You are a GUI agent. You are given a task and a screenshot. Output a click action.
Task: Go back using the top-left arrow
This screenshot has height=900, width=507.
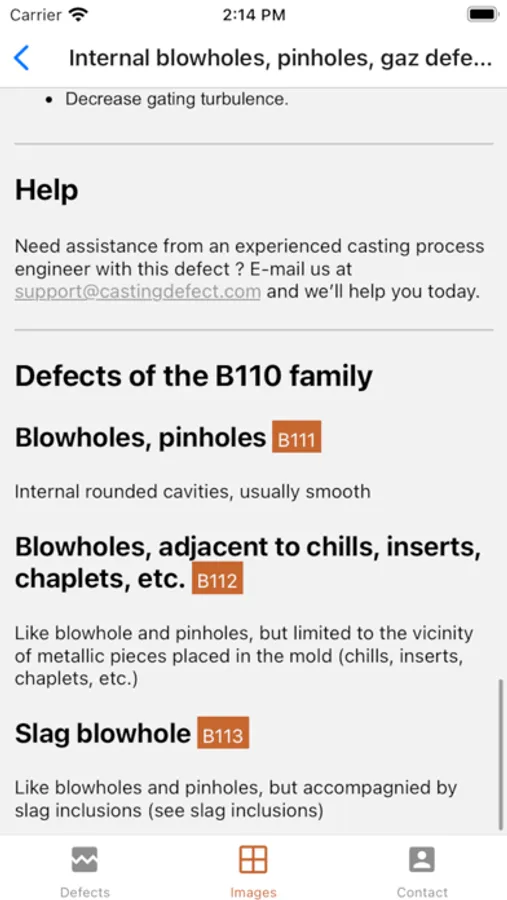pos(21,58)
